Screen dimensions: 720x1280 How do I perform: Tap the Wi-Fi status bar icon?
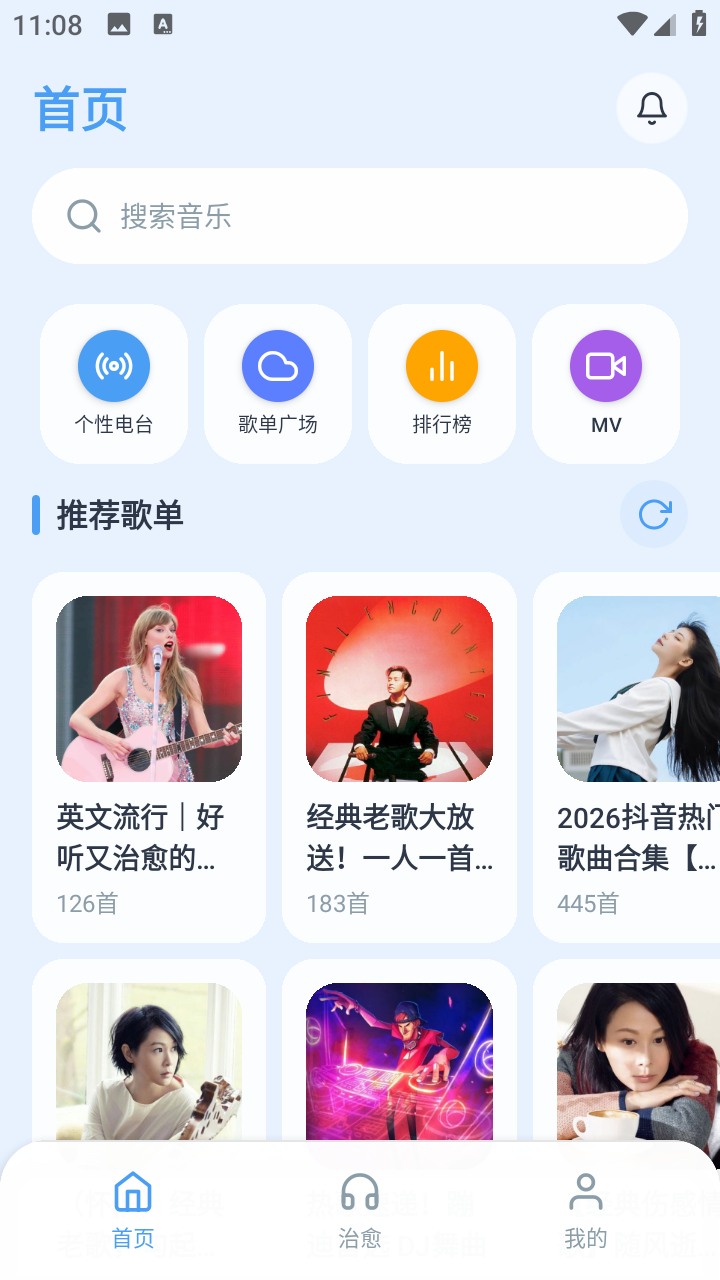(x=630, y=22)
